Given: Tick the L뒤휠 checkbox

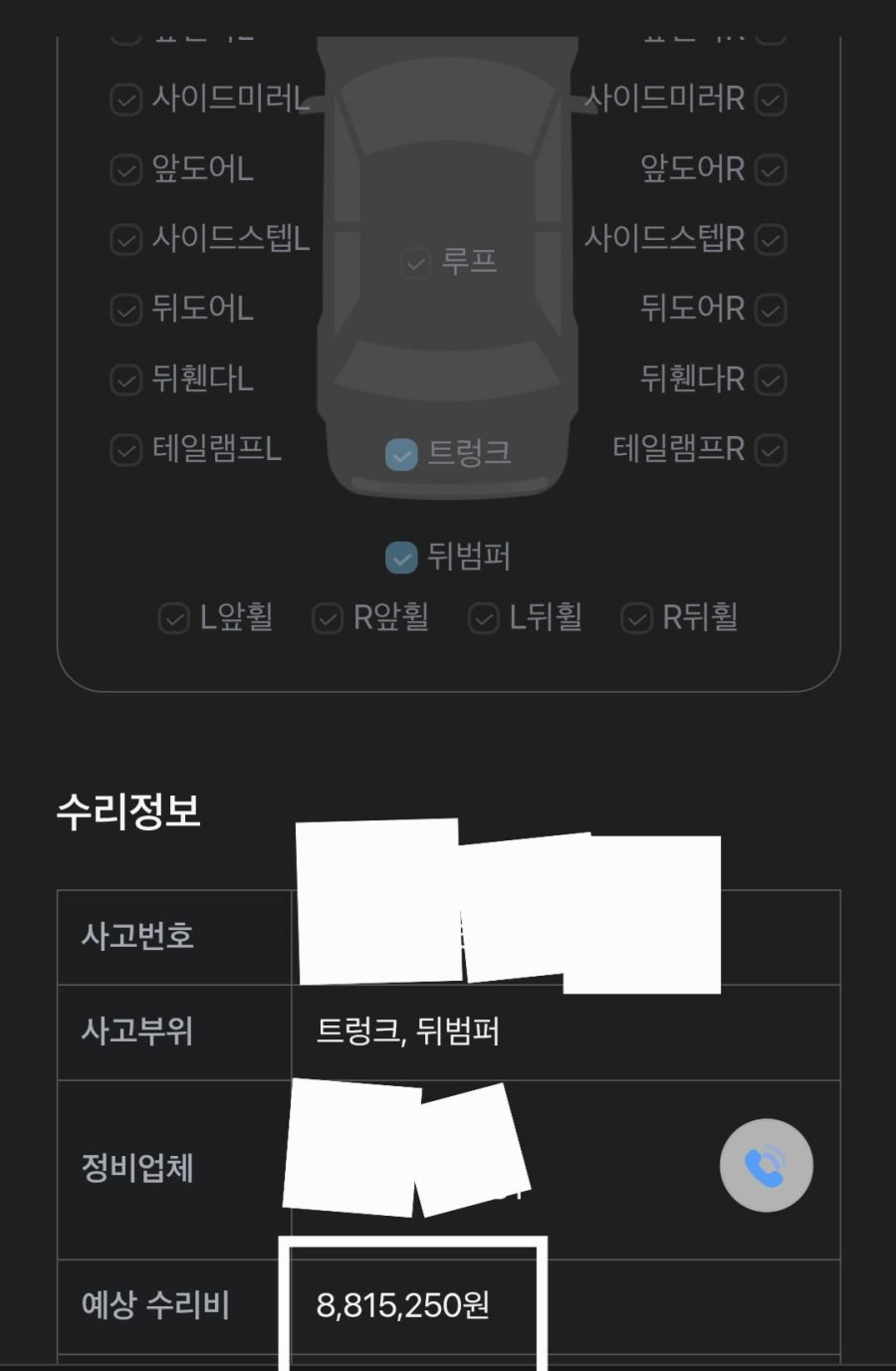Looking at the screenshot, I should [484, 618].
